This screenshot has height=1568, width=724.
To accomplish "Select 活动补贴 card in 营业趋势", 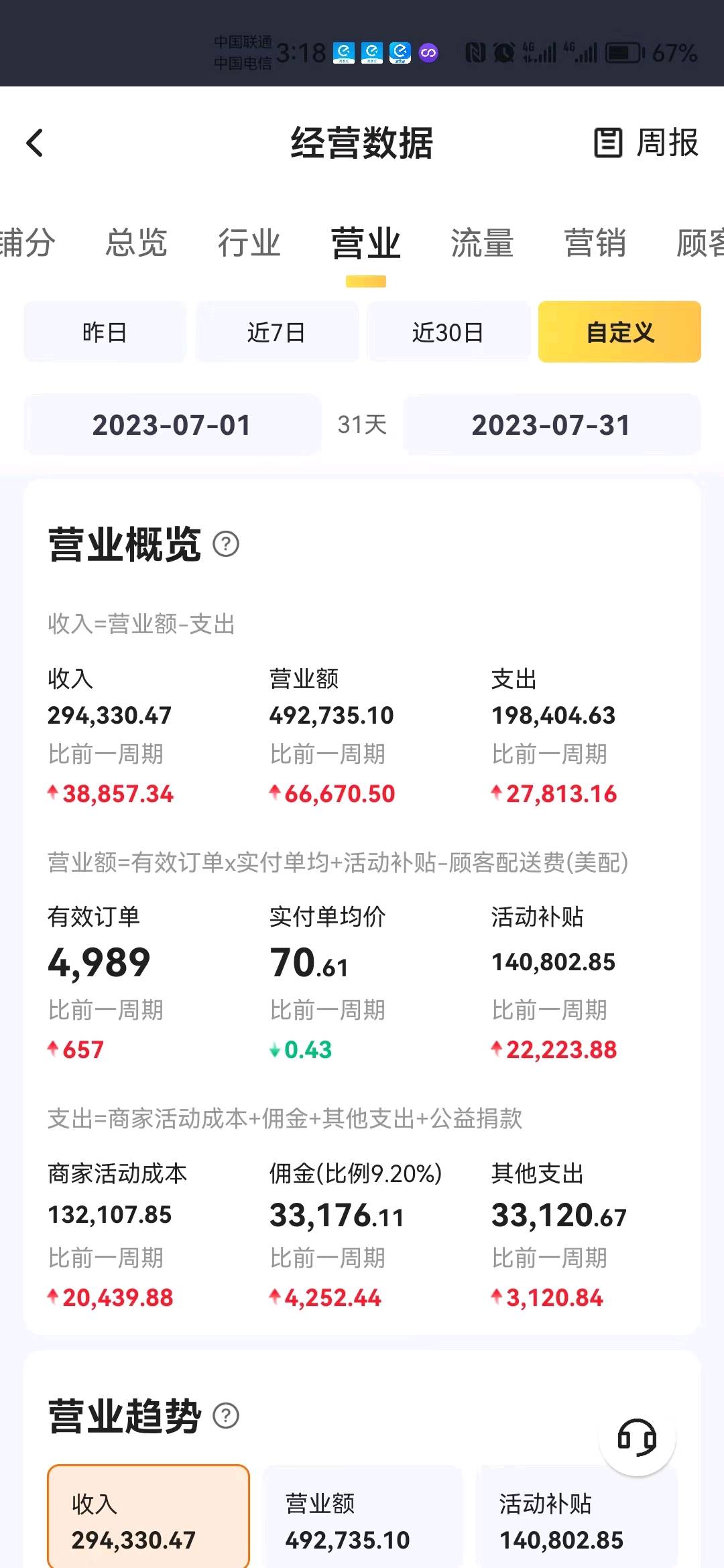I will click(577, 1517).
